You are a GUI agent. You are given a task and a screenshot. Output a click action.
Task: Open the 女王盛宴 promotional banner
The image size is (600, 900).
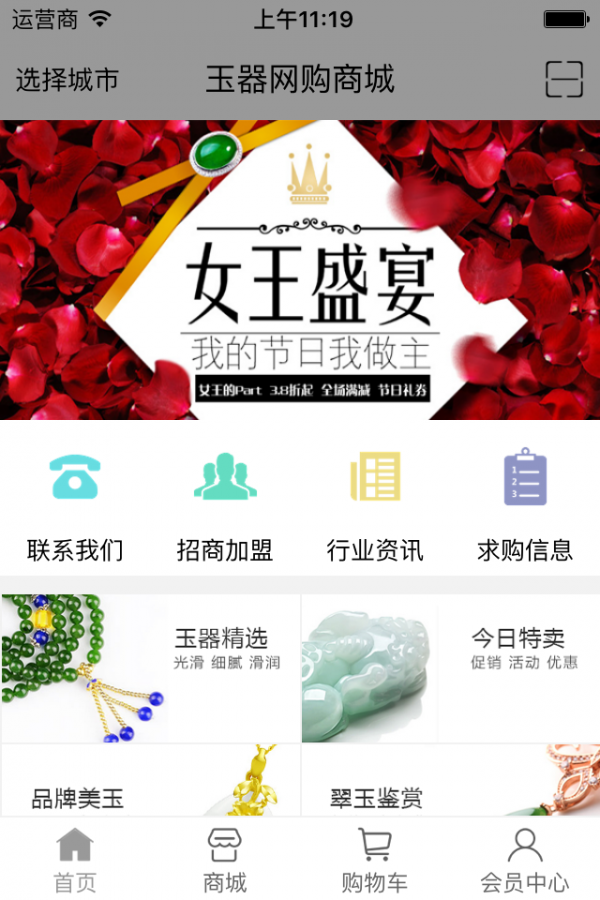pyautogui.click(x=300, y=270)
